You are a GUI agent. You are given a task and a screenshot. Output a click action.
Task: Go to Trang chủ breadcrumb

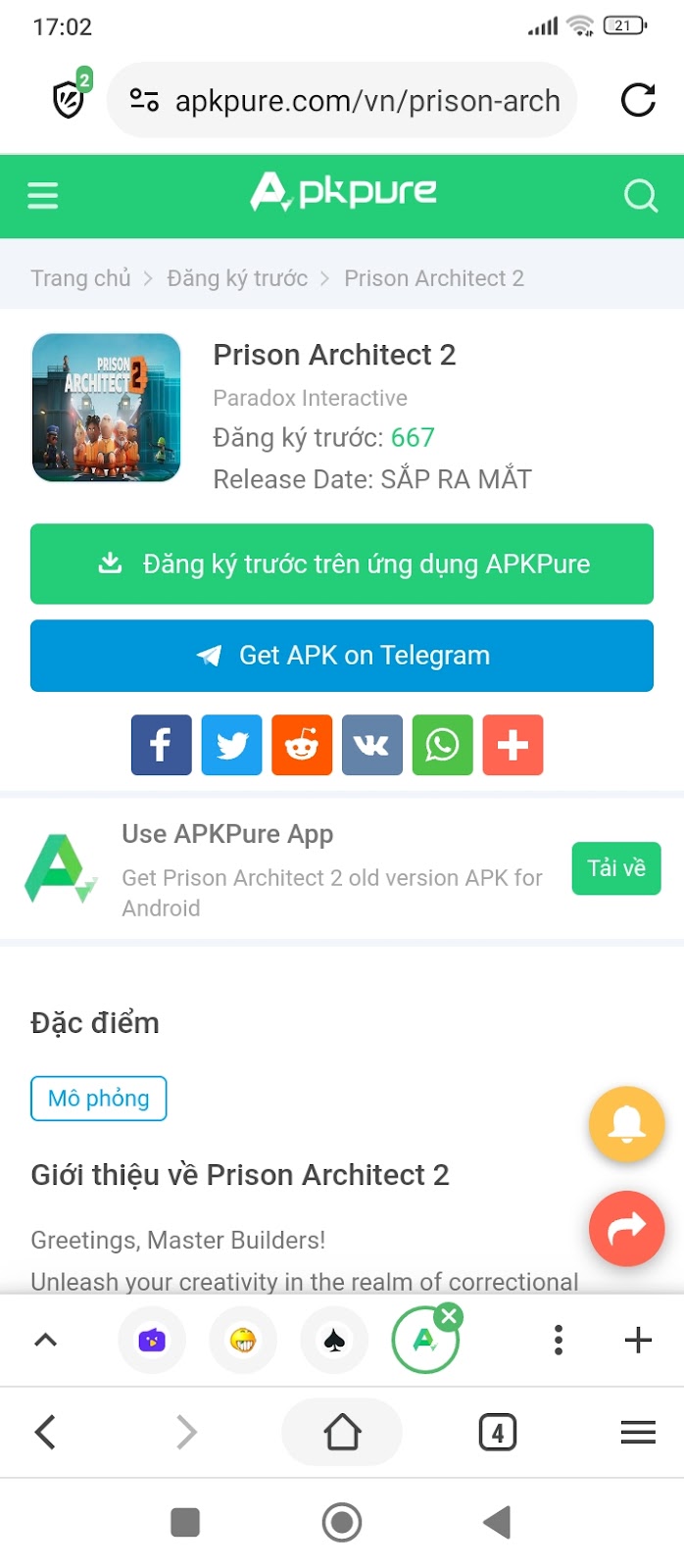click(80, 278)
